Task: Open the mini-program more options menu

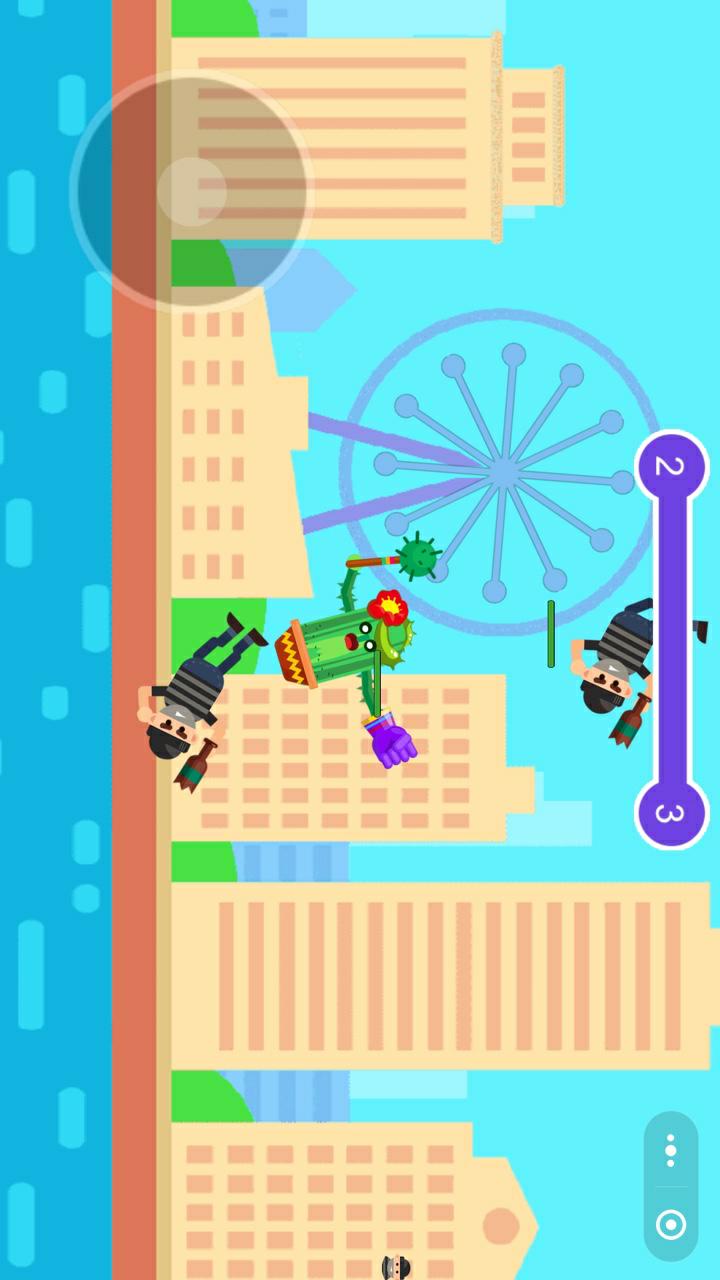Action: [671, 1150]
